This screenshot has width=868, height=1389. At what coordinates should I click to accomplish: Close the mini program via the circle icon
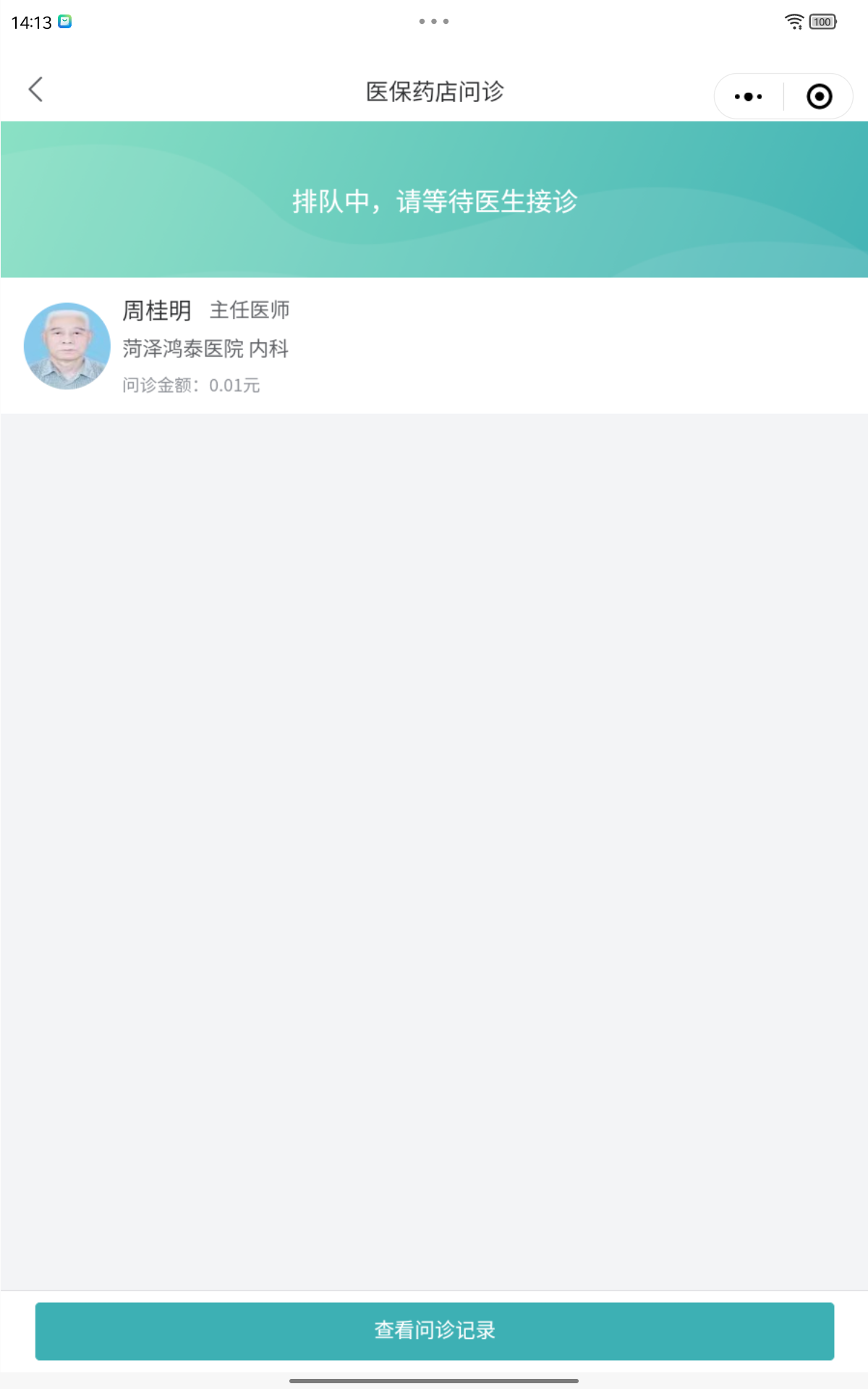(819, 96)
